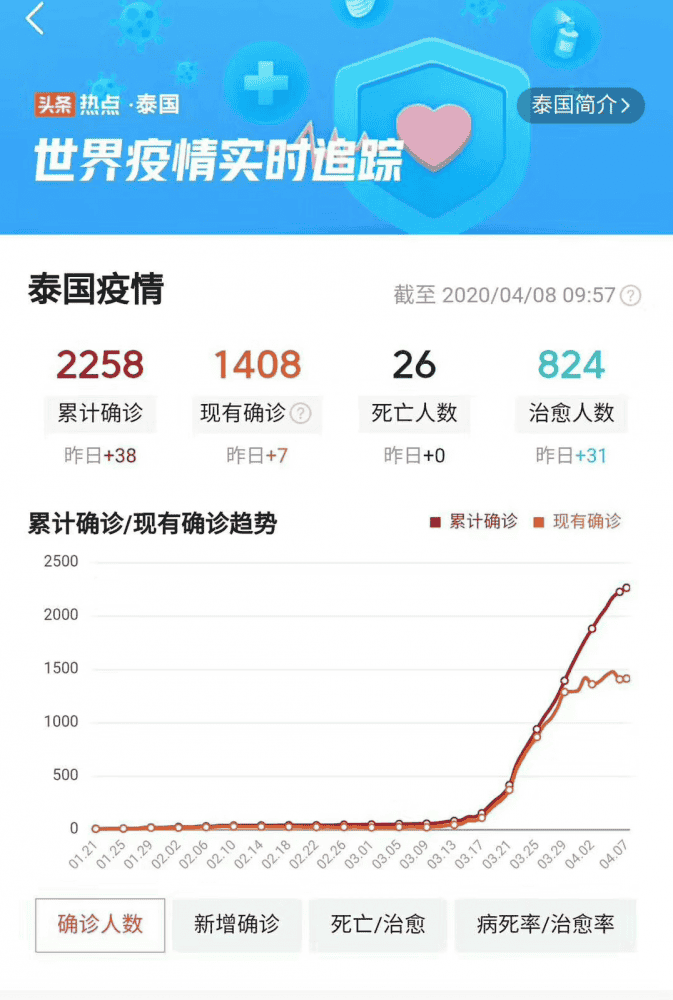The image size is (673, 1000).
Task: Go back with the top arrow
Action: point(35,18)
